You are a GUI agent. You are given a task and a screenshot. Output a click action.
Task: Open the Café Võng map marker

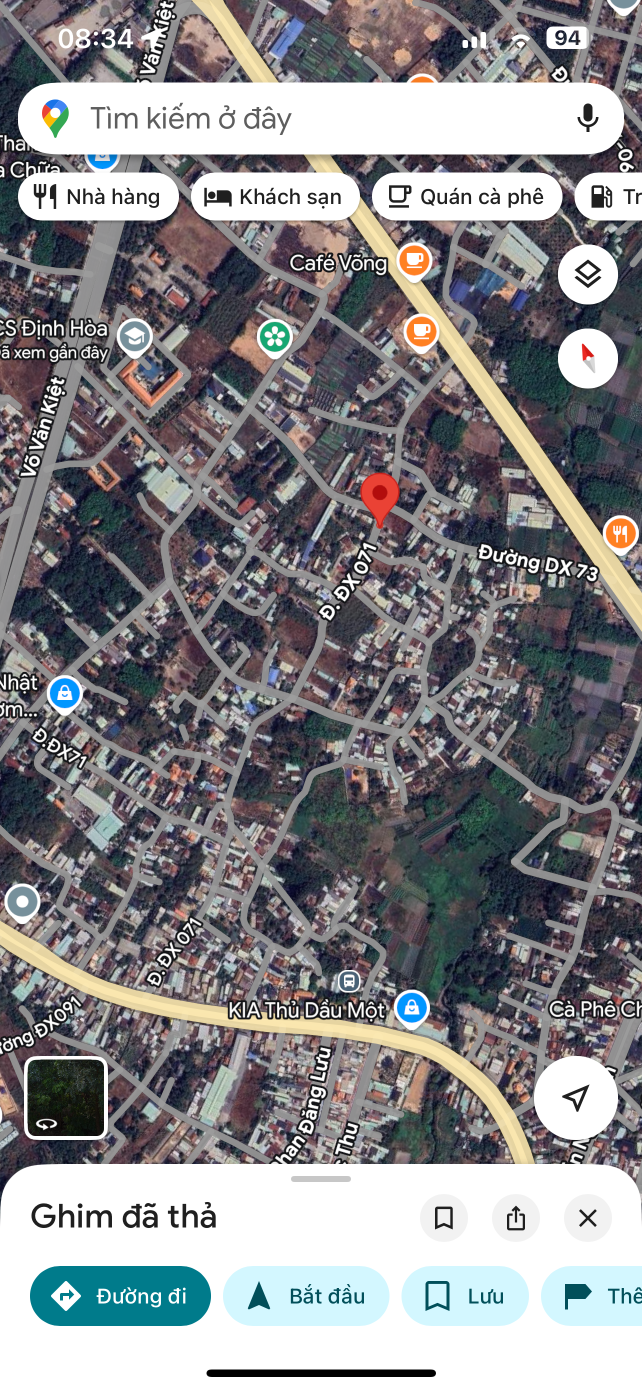tap(413, 262)
